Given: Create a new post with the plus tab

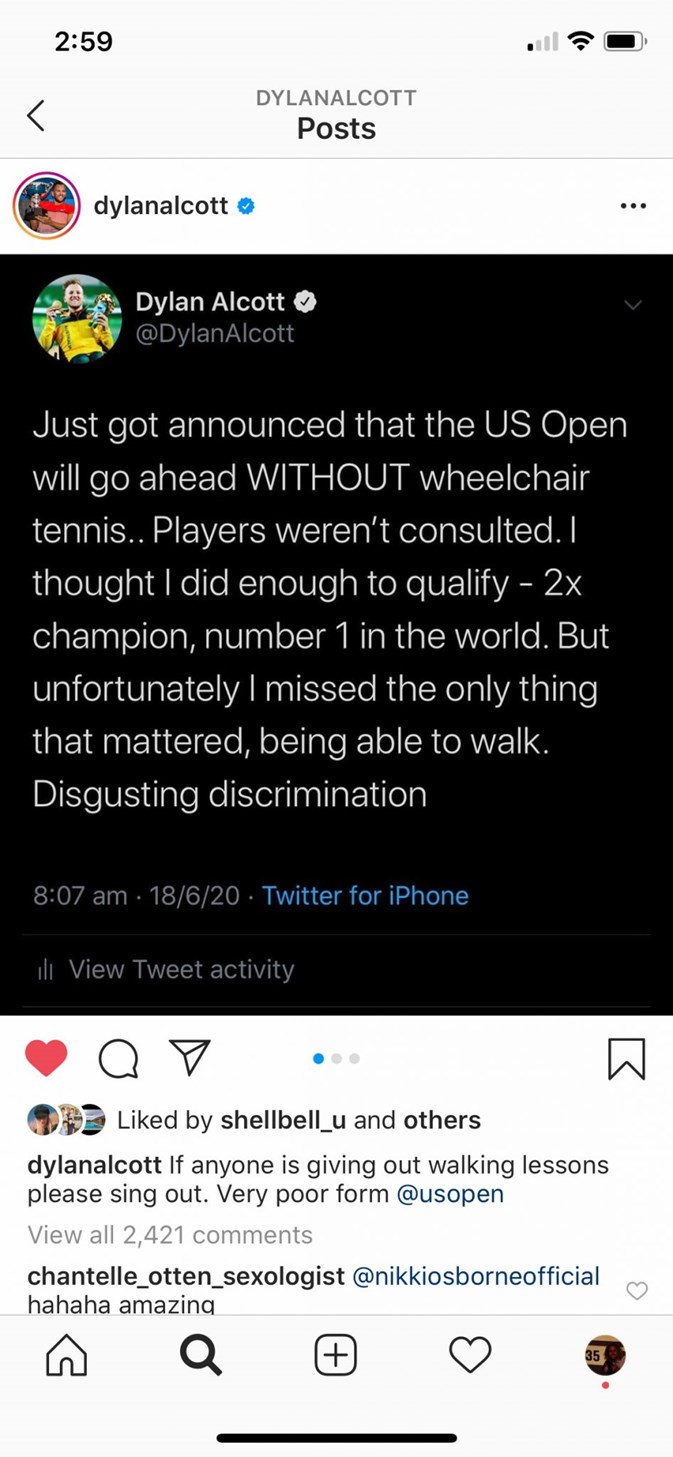Looking at the screenshot, I should point(336,1356).
